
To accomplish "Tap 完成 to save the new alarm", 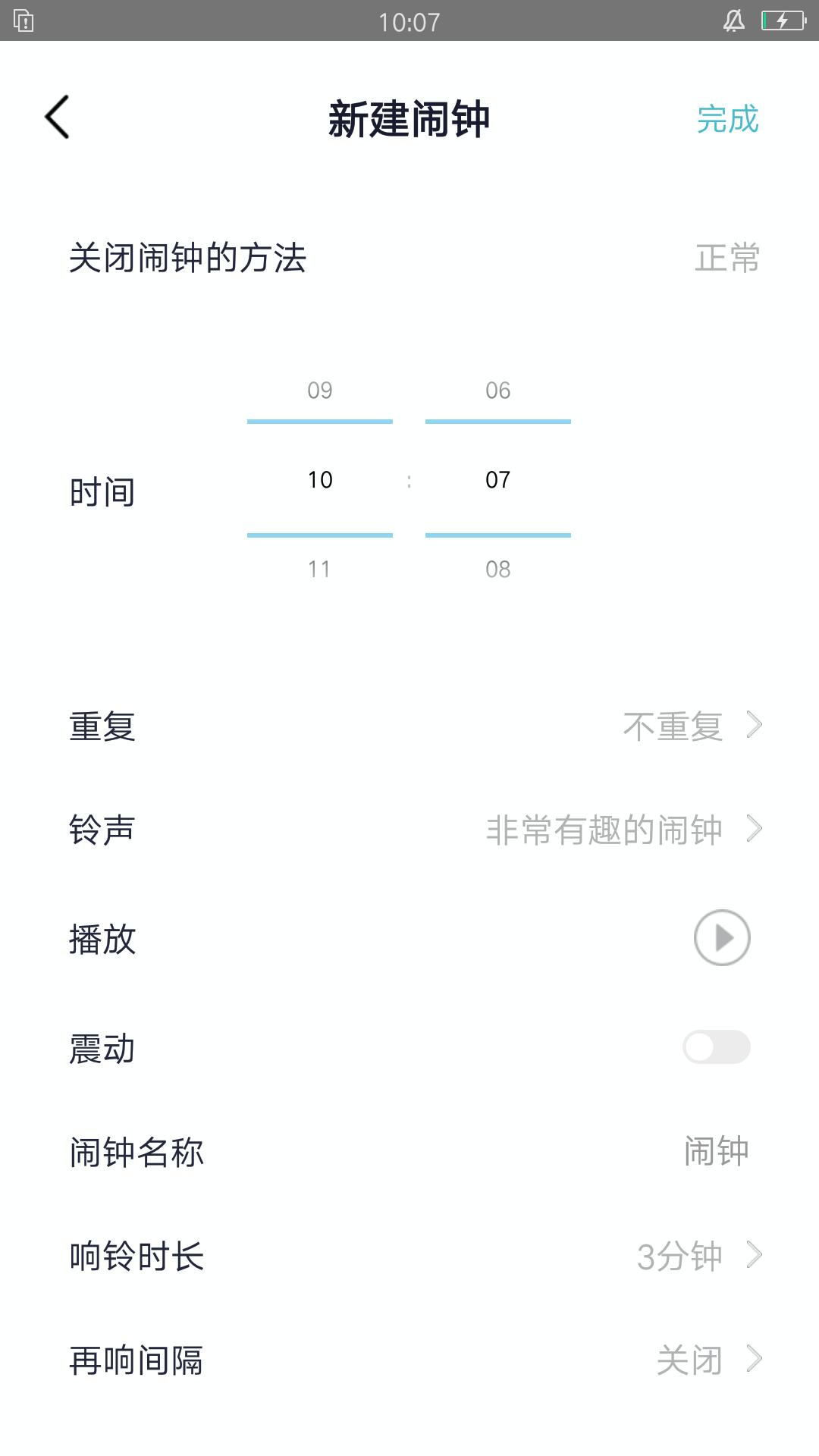I will pyautogui.click(x=728, y=119).
